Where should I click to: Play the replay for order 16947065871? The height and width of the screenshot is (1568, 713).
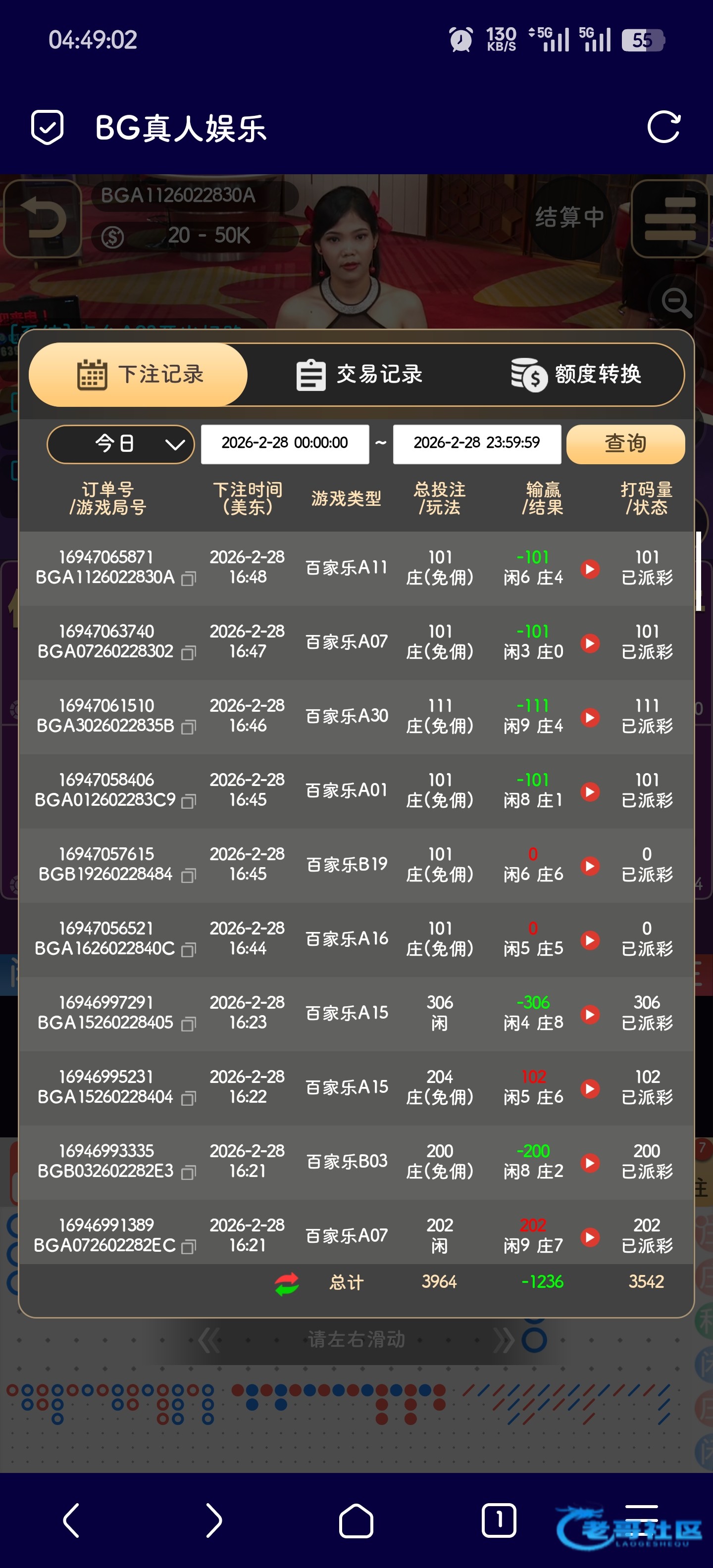[589, 569]
